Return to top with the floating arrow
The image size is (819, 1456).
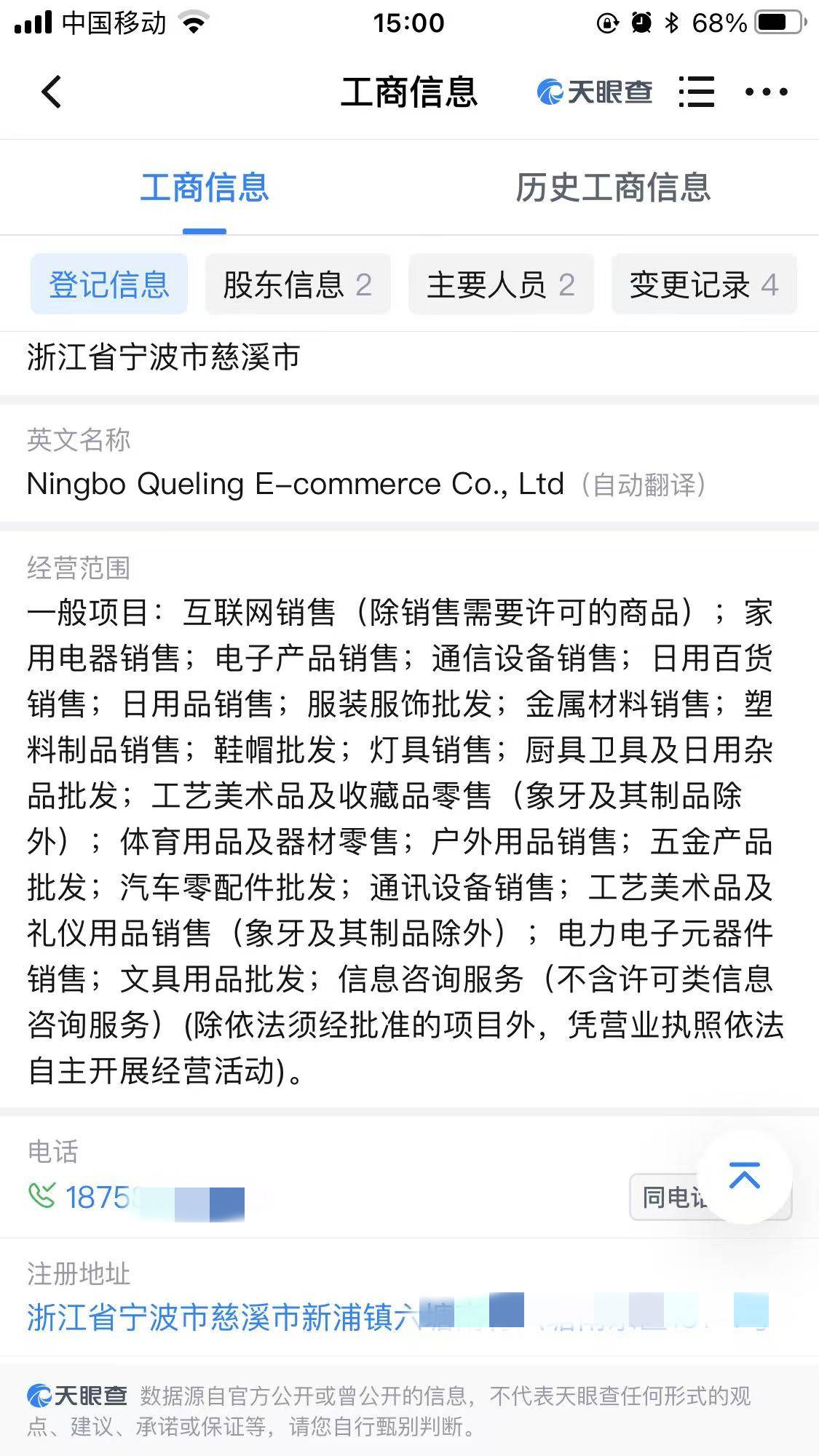pos(744,1176)
